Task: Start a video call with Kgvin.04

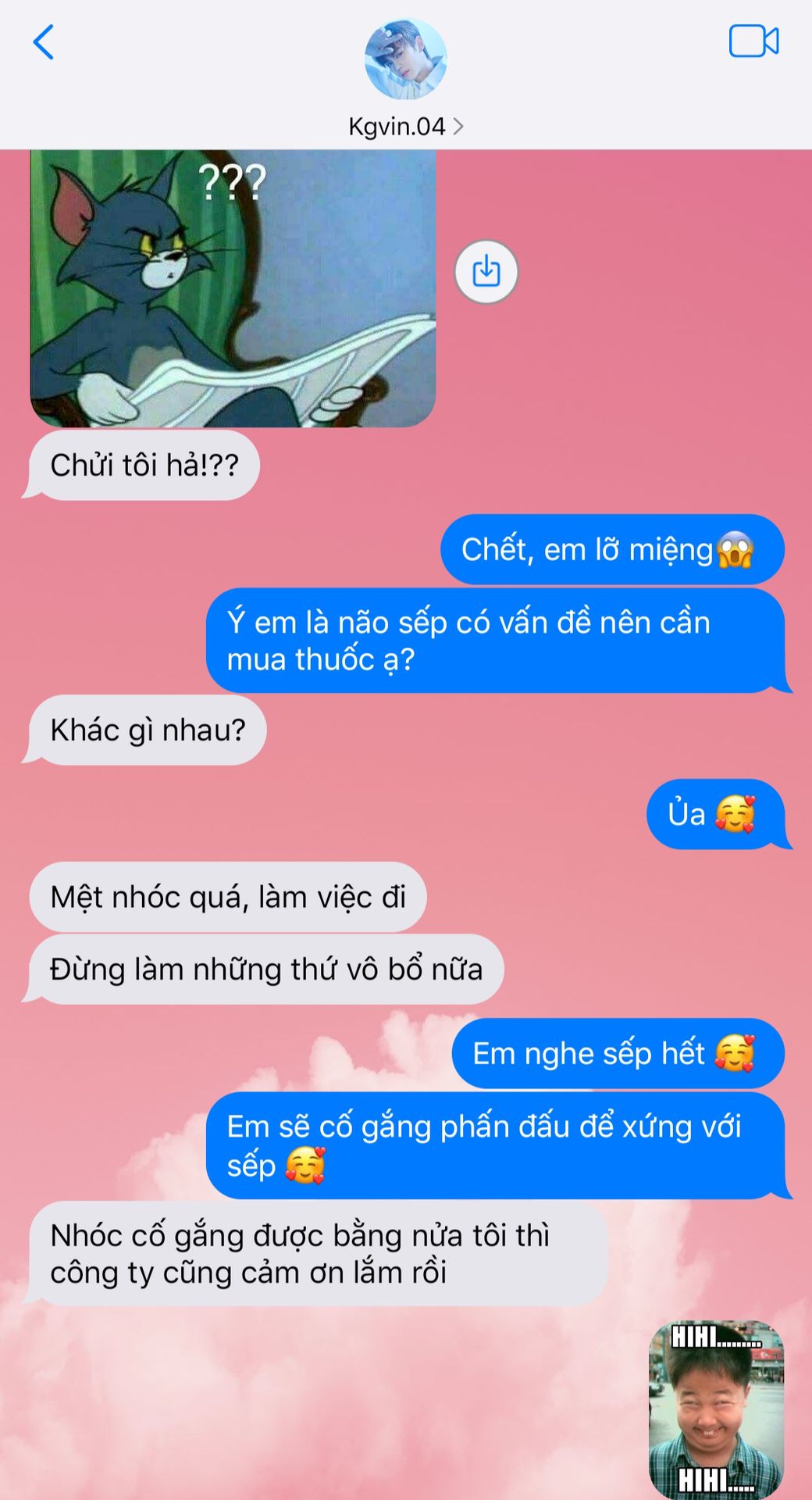Action: [x=753, y=41]
